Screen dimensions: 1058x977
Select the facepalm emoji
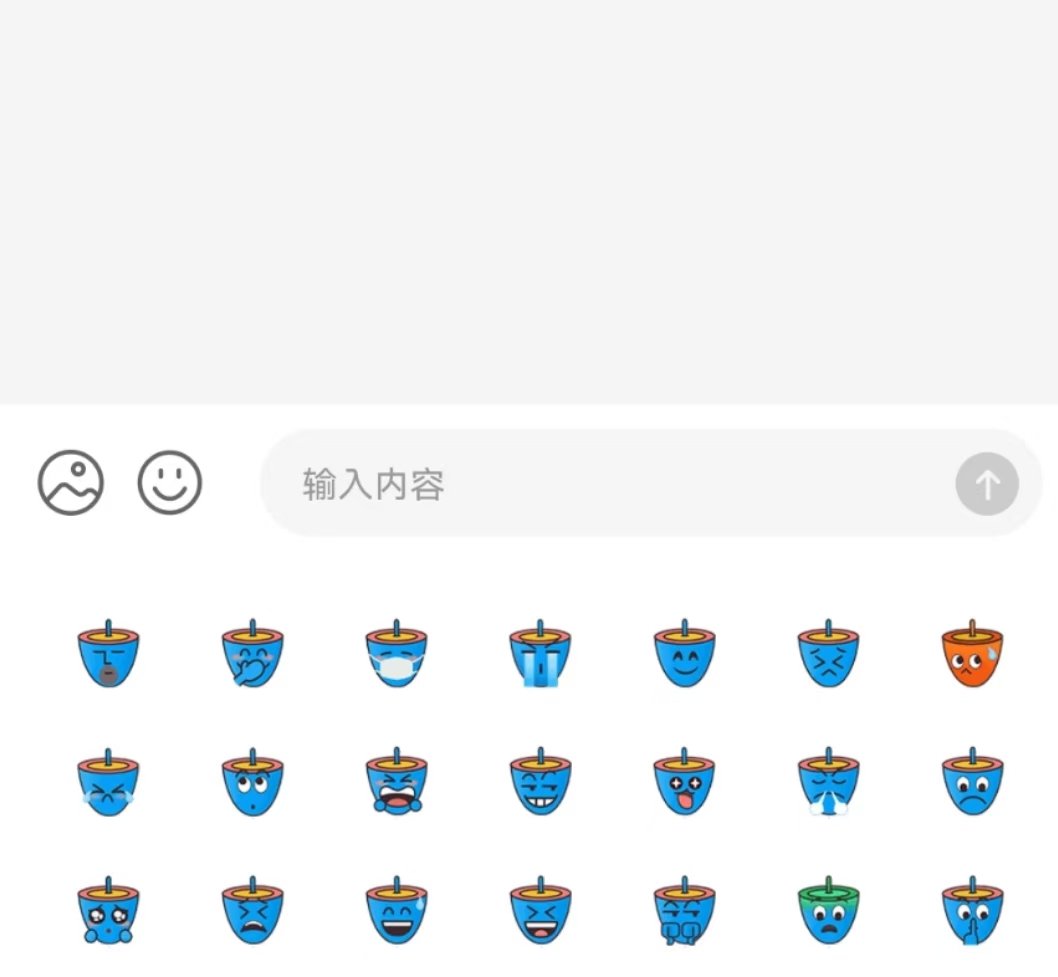(252, 656)
